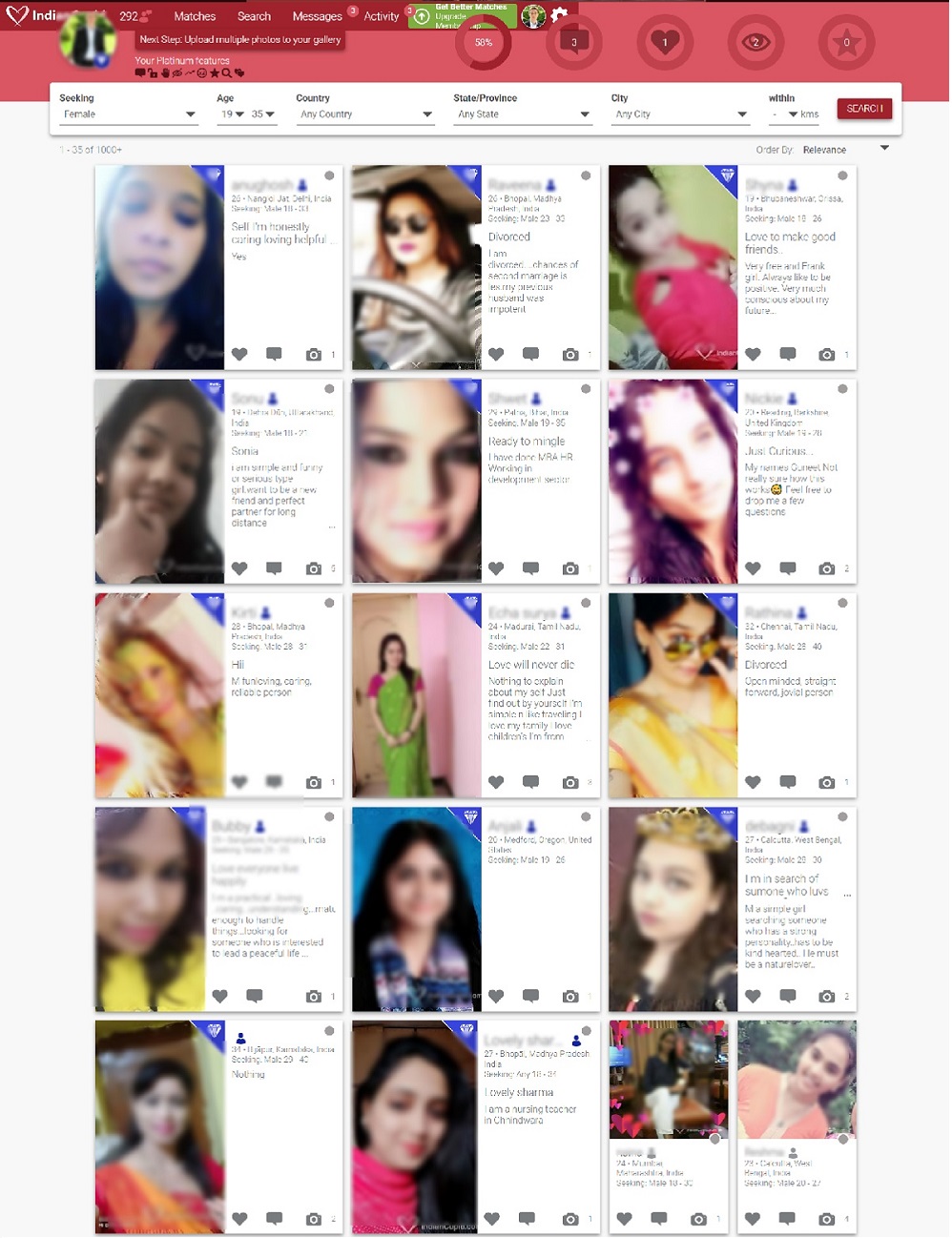Open the Matches menu
Viewport: 952px width, 1238px height.
click(x=195, y=16)
